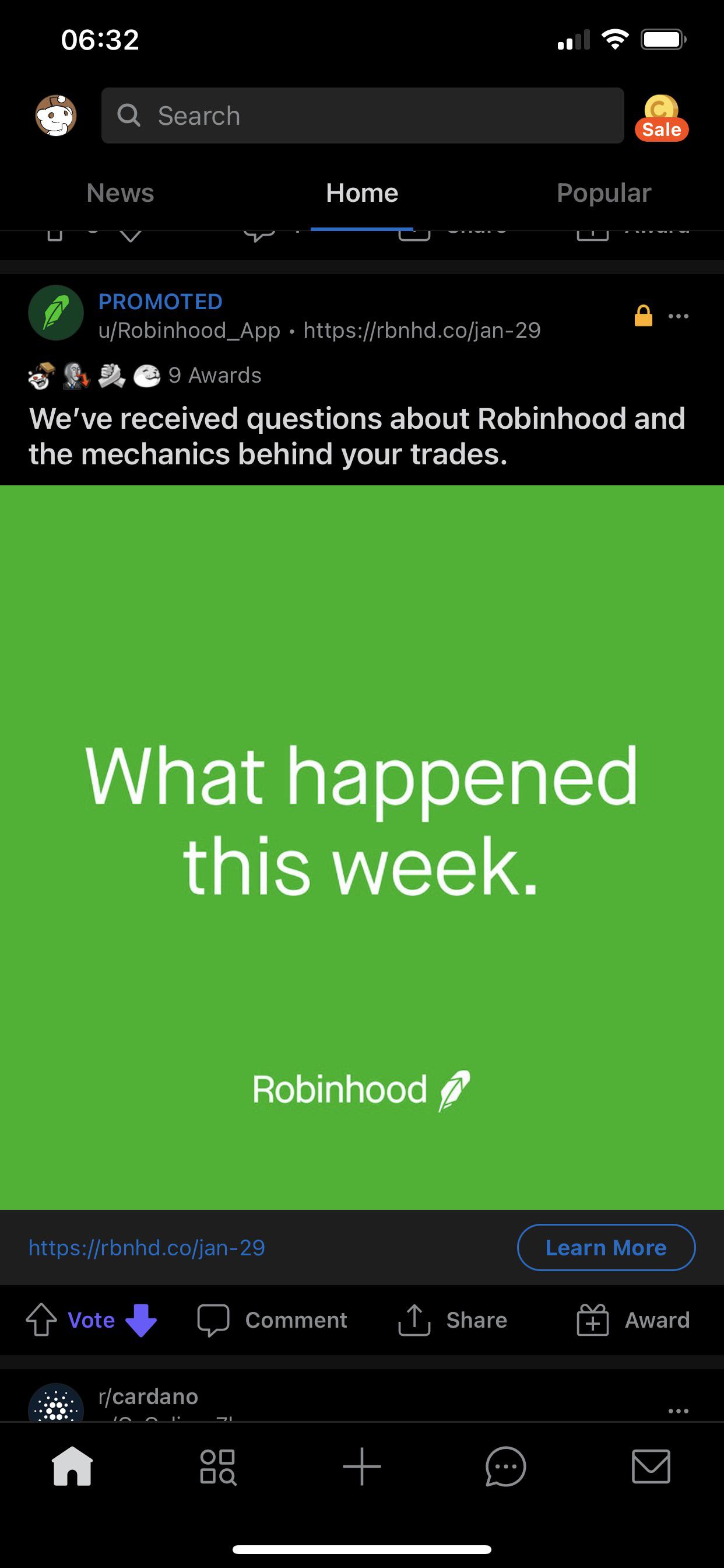Switch to the Popular tab
Viewport: 724px width, 1568px height.
coord(603,193)
